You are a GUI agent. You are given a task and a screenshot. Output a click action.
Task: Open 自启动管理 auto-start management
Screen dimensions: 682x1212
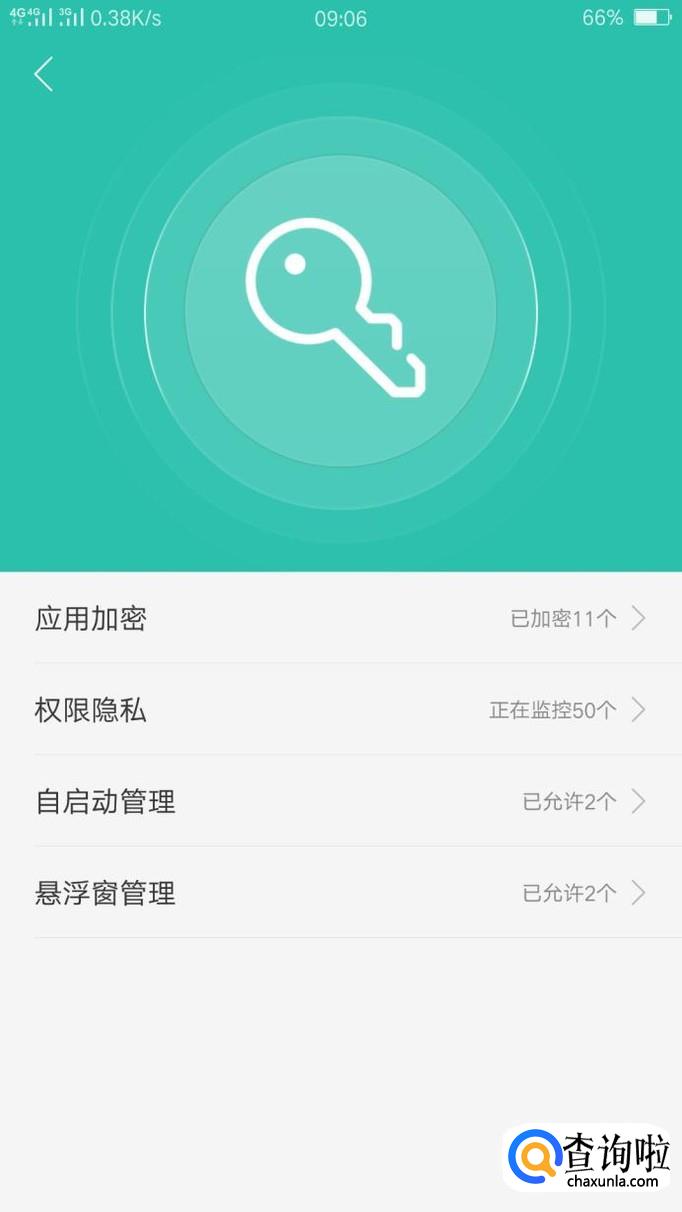pyautogui.click(x=340, y=801)
